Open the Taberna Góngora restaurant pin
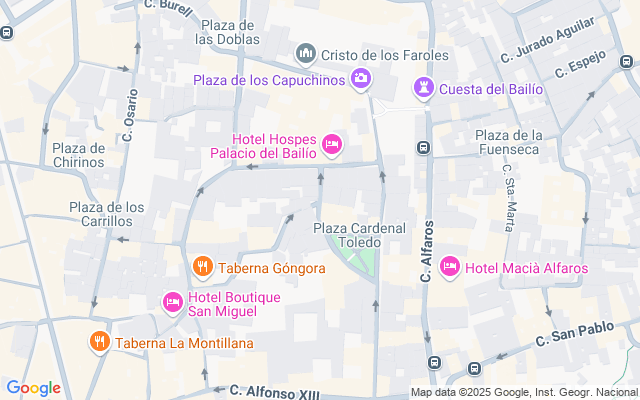Viewport: 640px width, 400px height. point(202,267)
